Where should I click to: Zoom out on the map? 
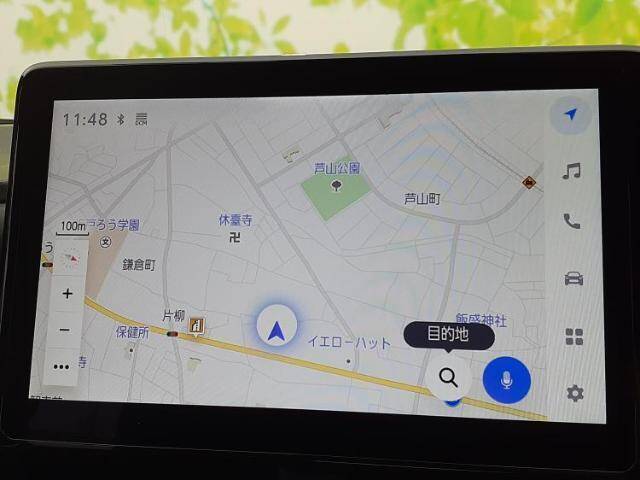(66, 330)
